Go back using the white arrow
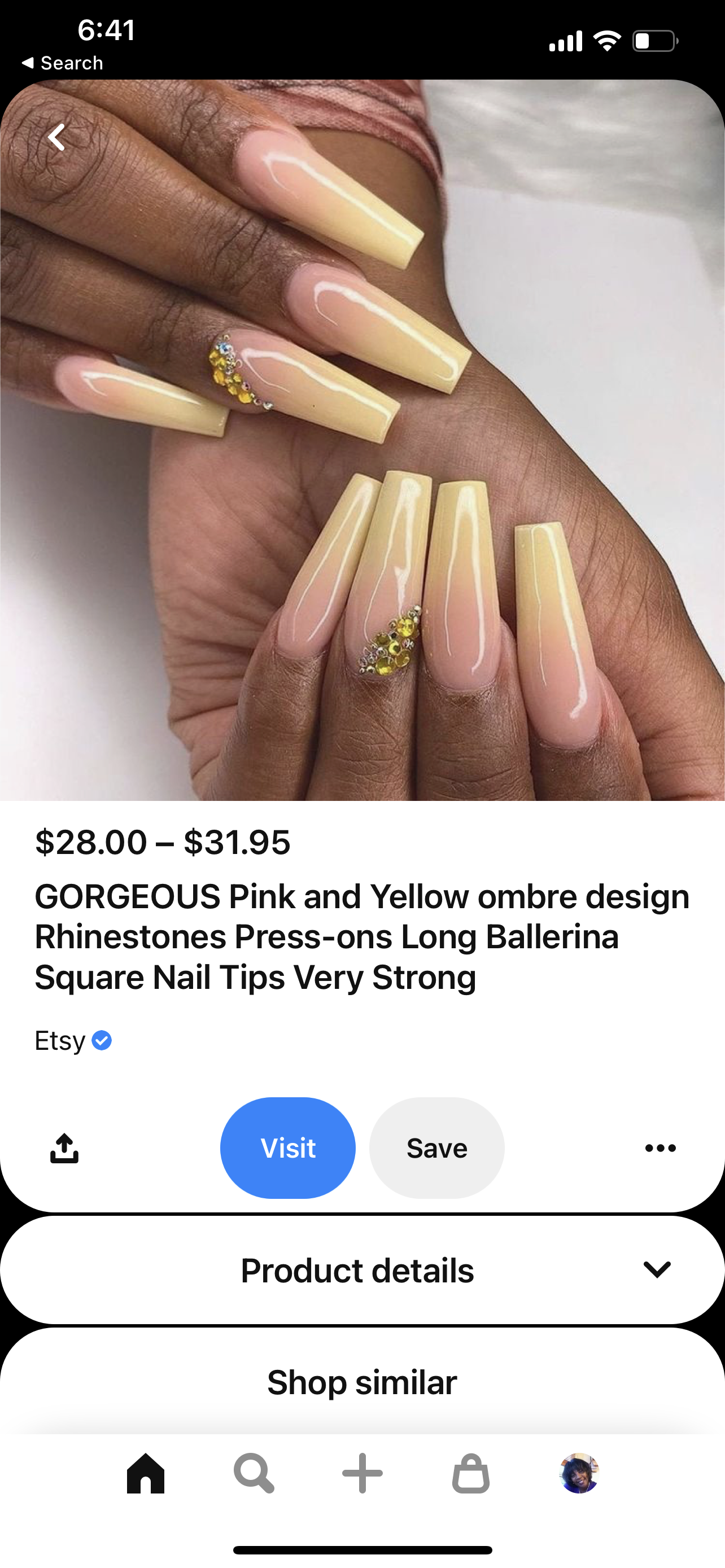725x1568 pixels. point(56,137)
